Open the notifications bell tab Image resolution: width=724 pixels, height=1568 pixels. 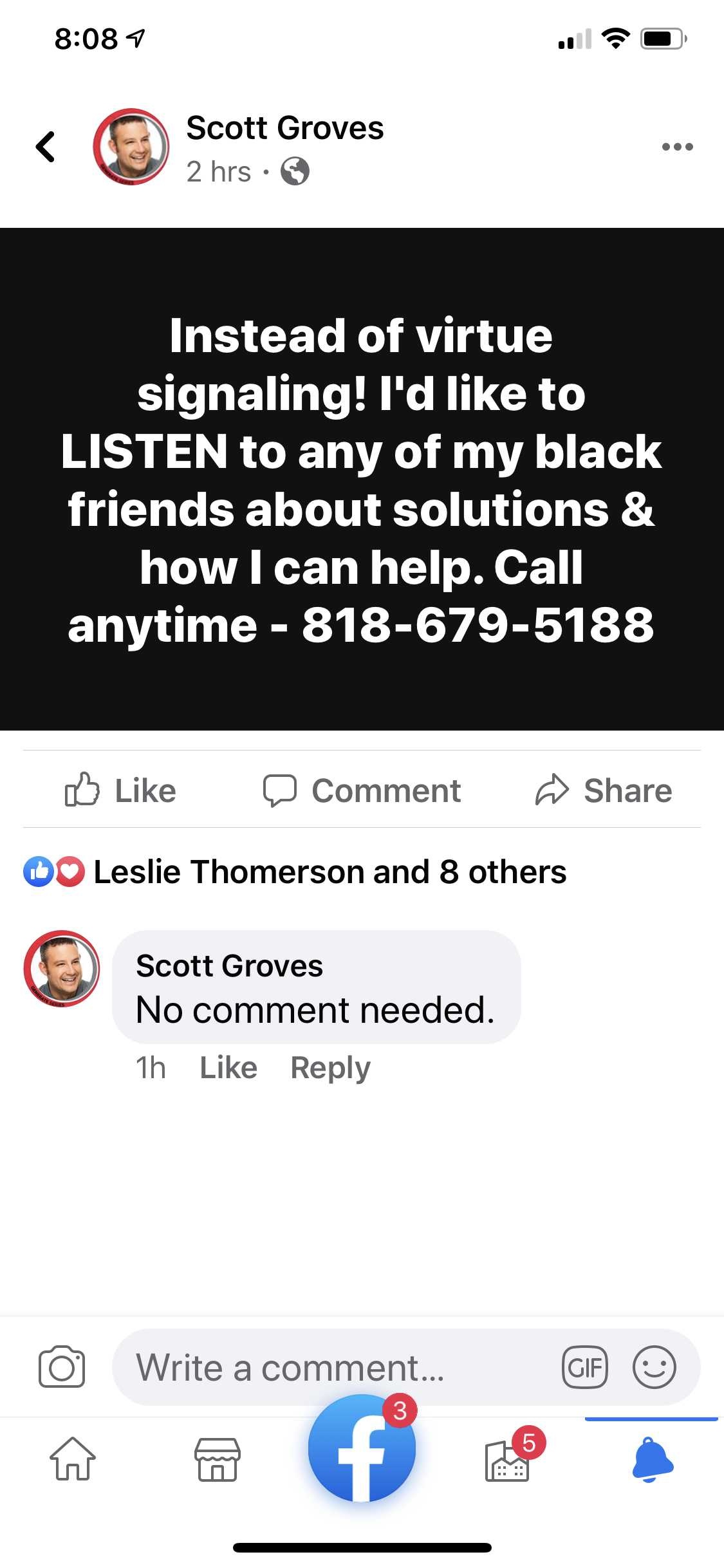pos(652,1459)
